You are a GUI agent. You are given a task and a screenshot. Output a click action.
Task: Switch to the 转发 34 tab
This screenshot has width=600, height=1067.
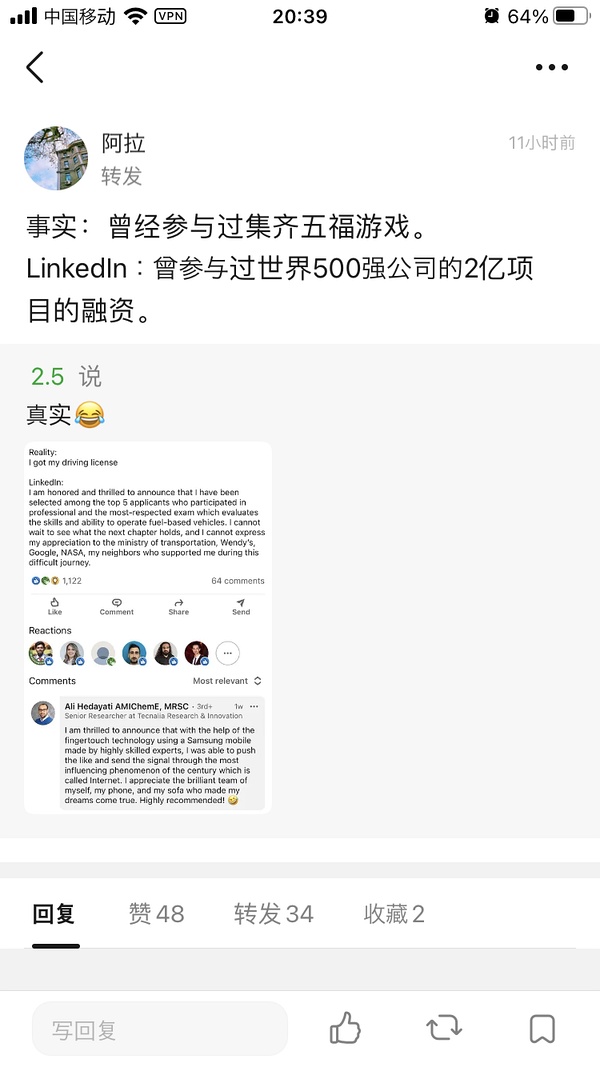[x=273, y=913]
